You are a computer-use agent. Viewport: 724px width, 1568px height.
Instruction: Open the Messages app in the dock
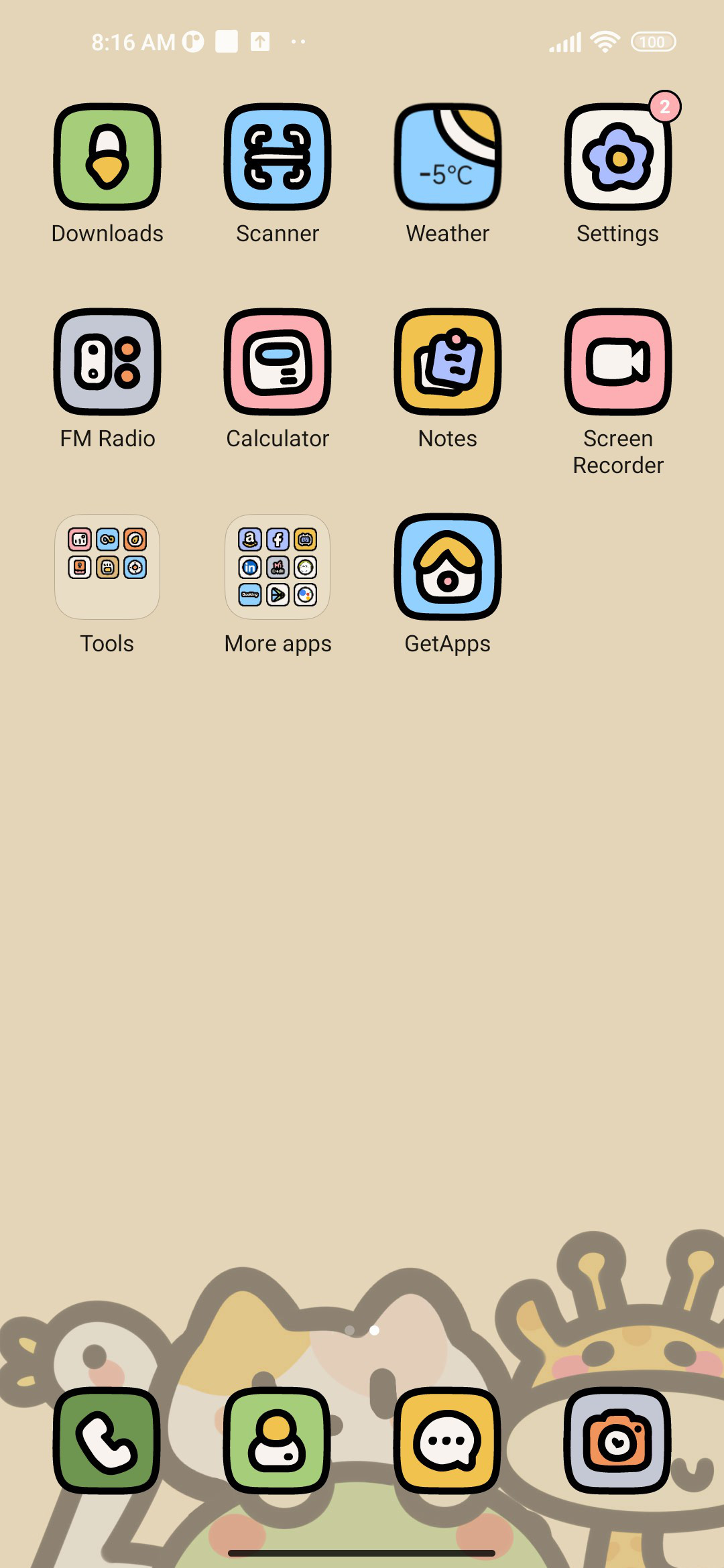(448, 1441)
